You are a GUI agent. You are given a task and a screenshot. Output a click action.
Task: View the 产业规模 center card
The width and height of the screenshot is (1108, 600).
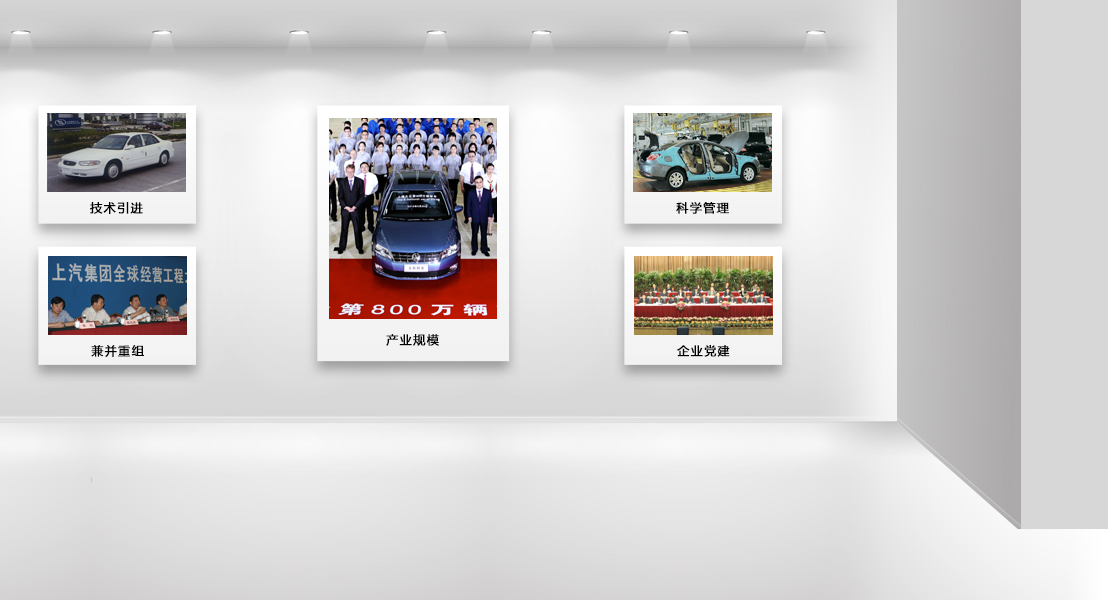[x=412, y=232]
